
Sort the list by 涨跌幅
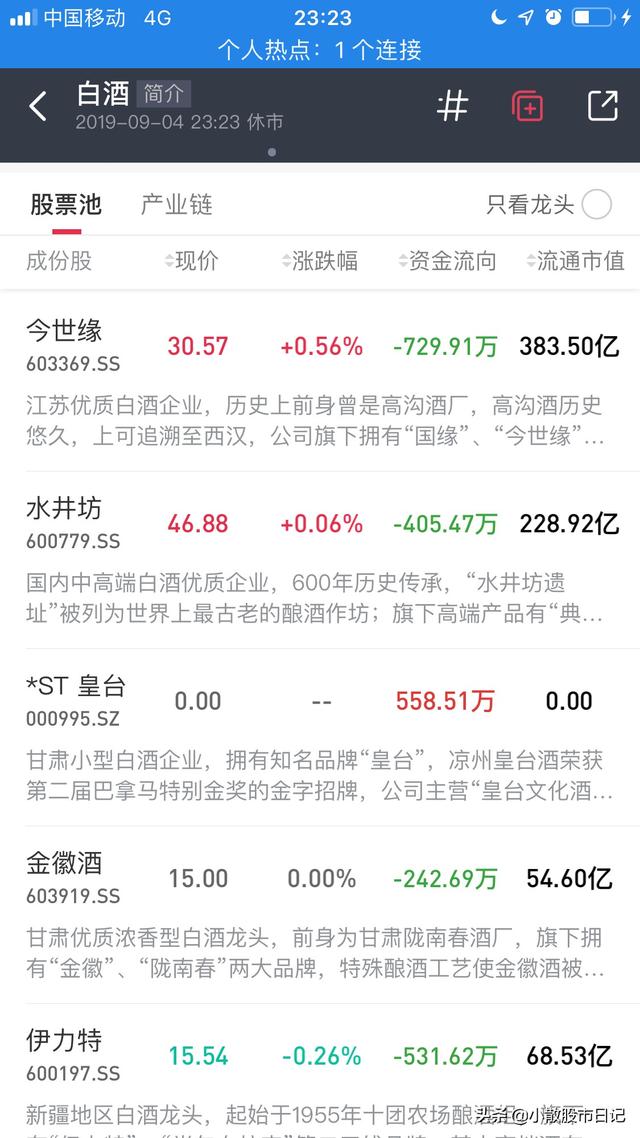click(x=320, y=261)
